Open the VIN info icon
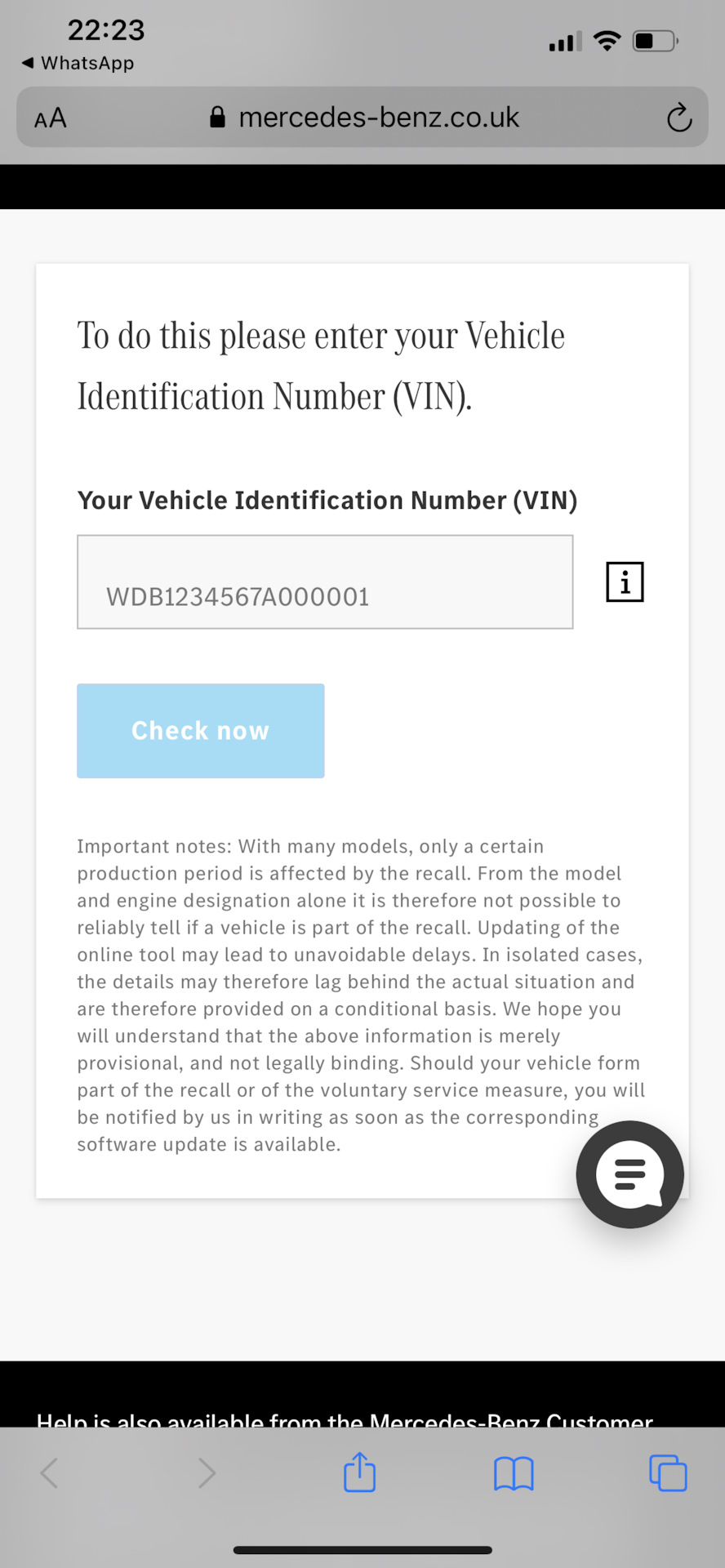The image size is (725, 1568). (625, 582)
